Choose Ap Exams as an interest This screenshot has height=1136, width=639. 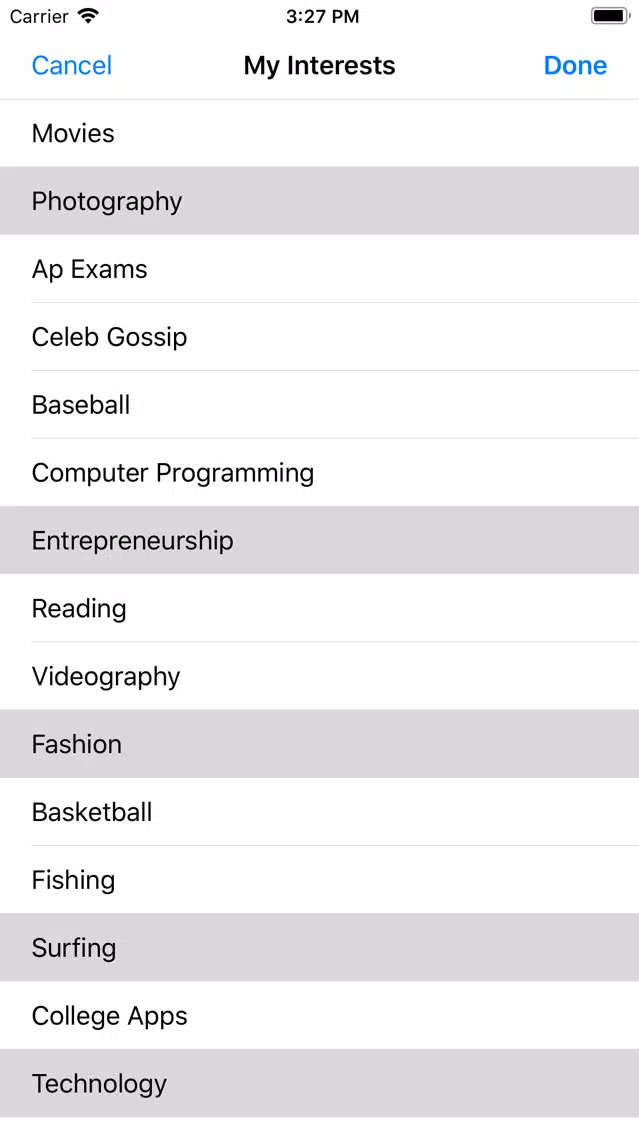click(320, 269)
